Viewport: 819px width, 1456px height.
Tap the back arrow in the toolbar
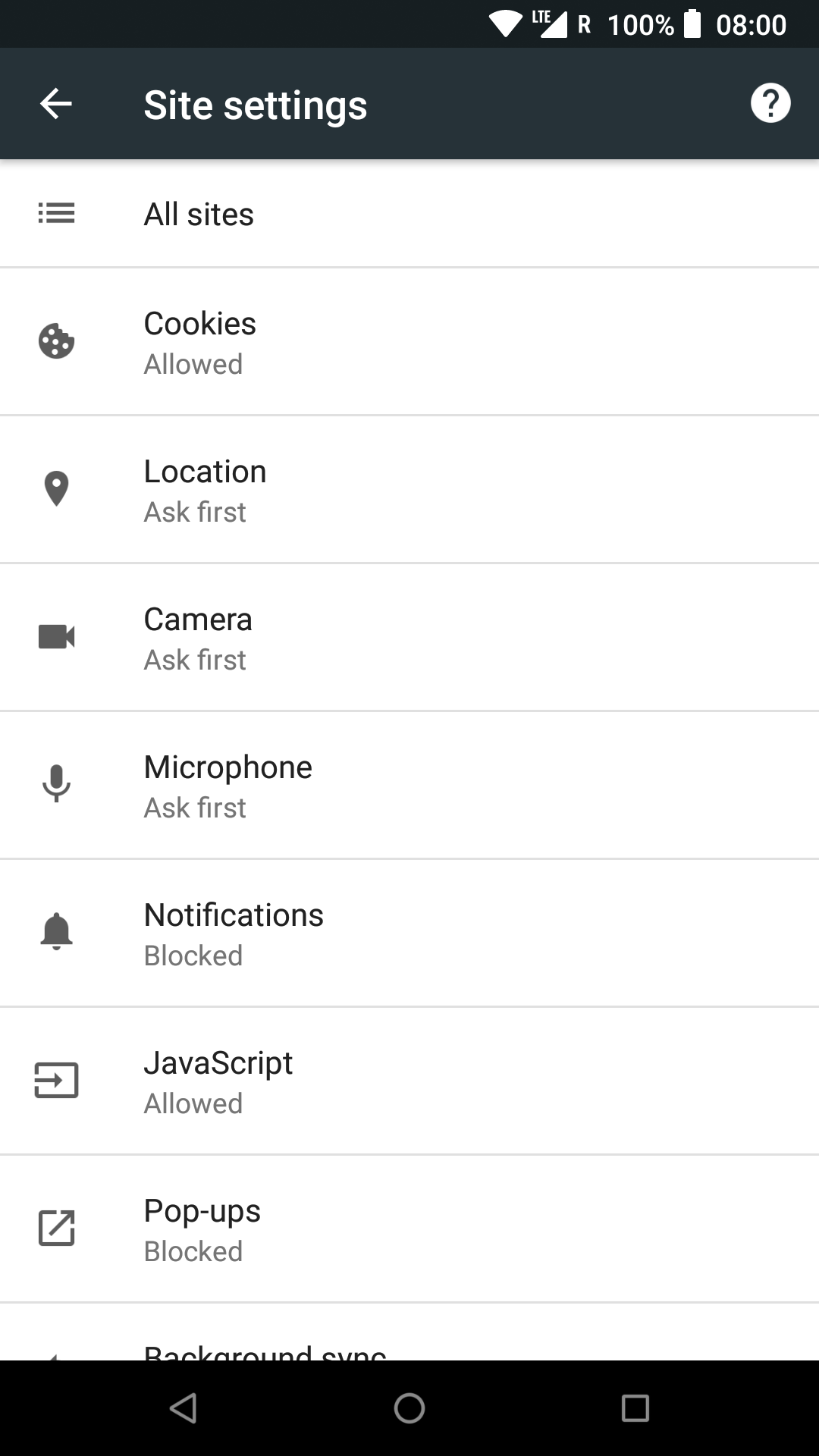coord(55,103)
